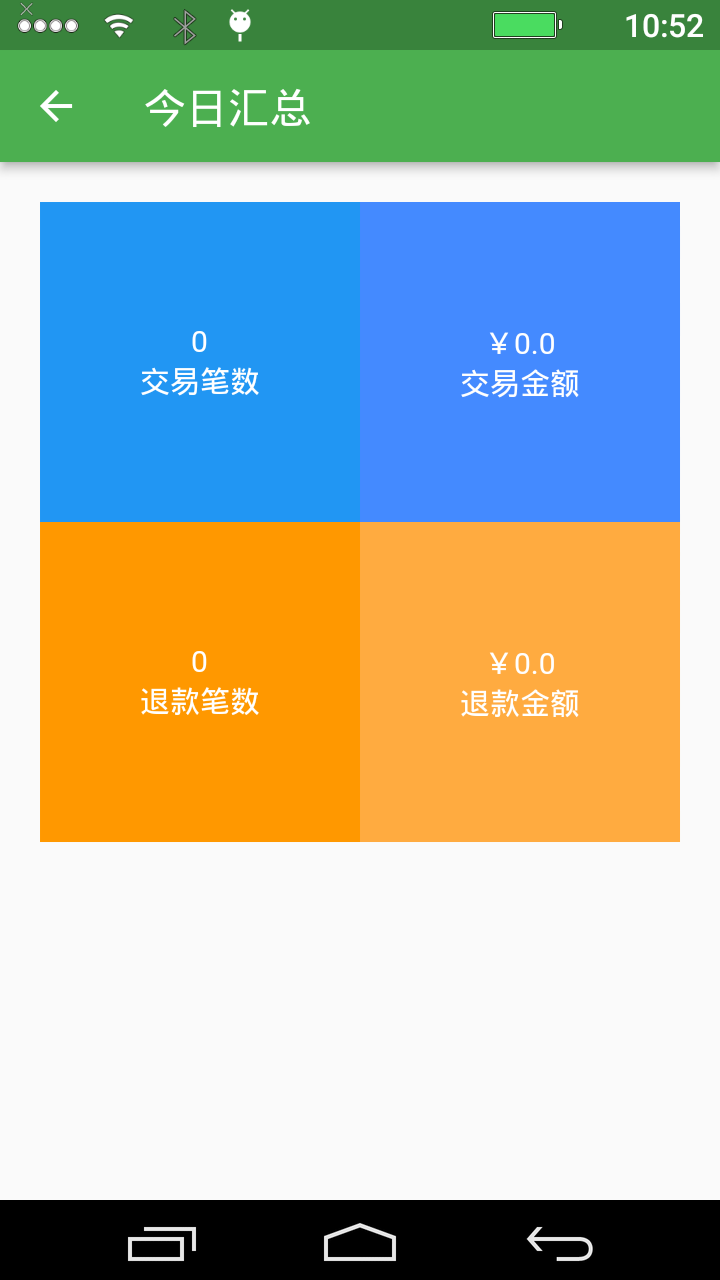The height and width of the screenshot is (1280, 720).
Task: Tap the clock showing 10:52
Action: [664, 23]
